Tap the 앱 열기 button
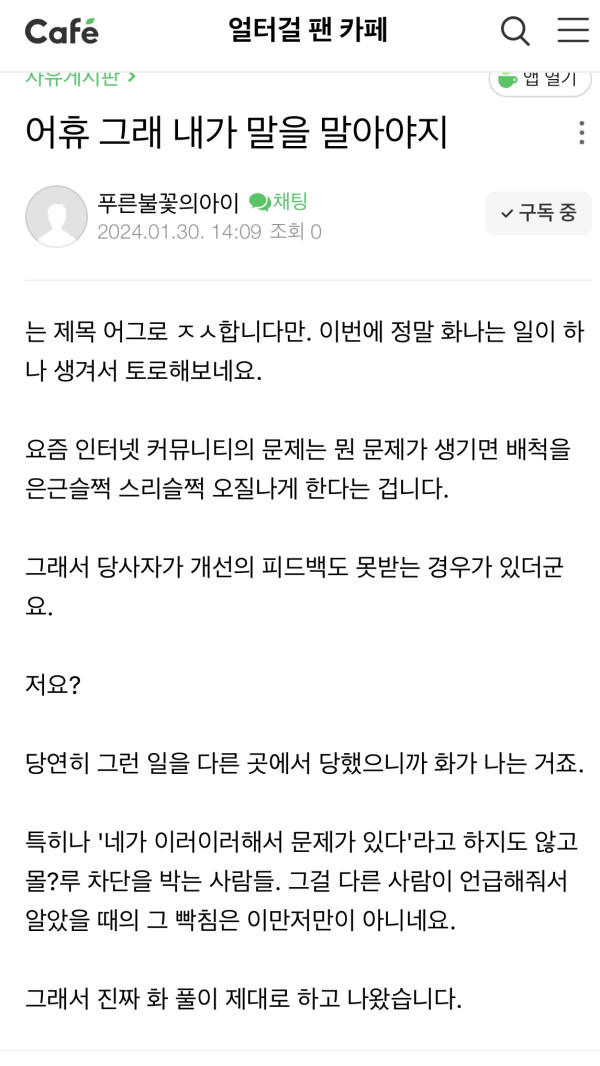The height and width of the screenshot is (1066, 600). click(x=541, y=79)
